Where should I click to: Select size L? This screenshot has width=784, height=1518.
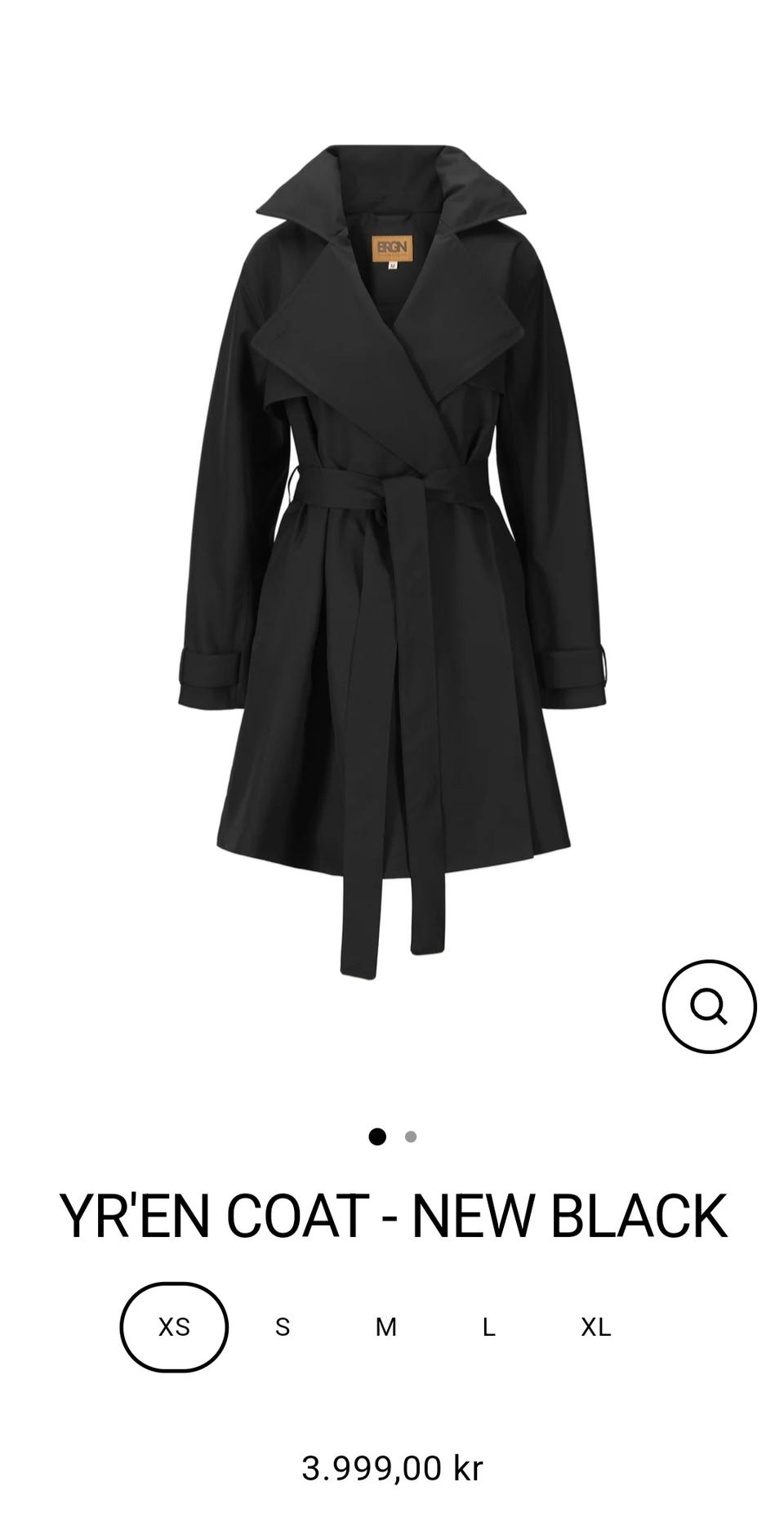click(x=488, y=1327)
